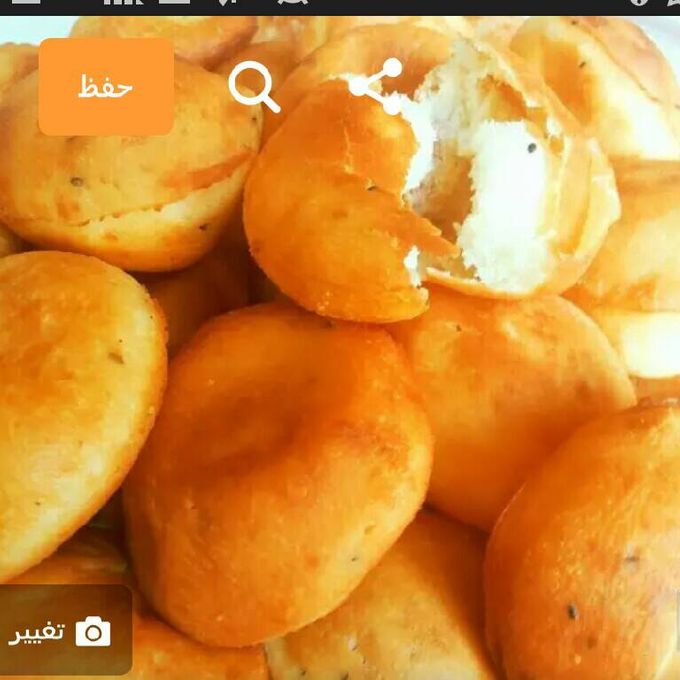Viewport: 680px width, 680px height.
Task: Tap تغيير to change the photo
Action: [62, 632]
